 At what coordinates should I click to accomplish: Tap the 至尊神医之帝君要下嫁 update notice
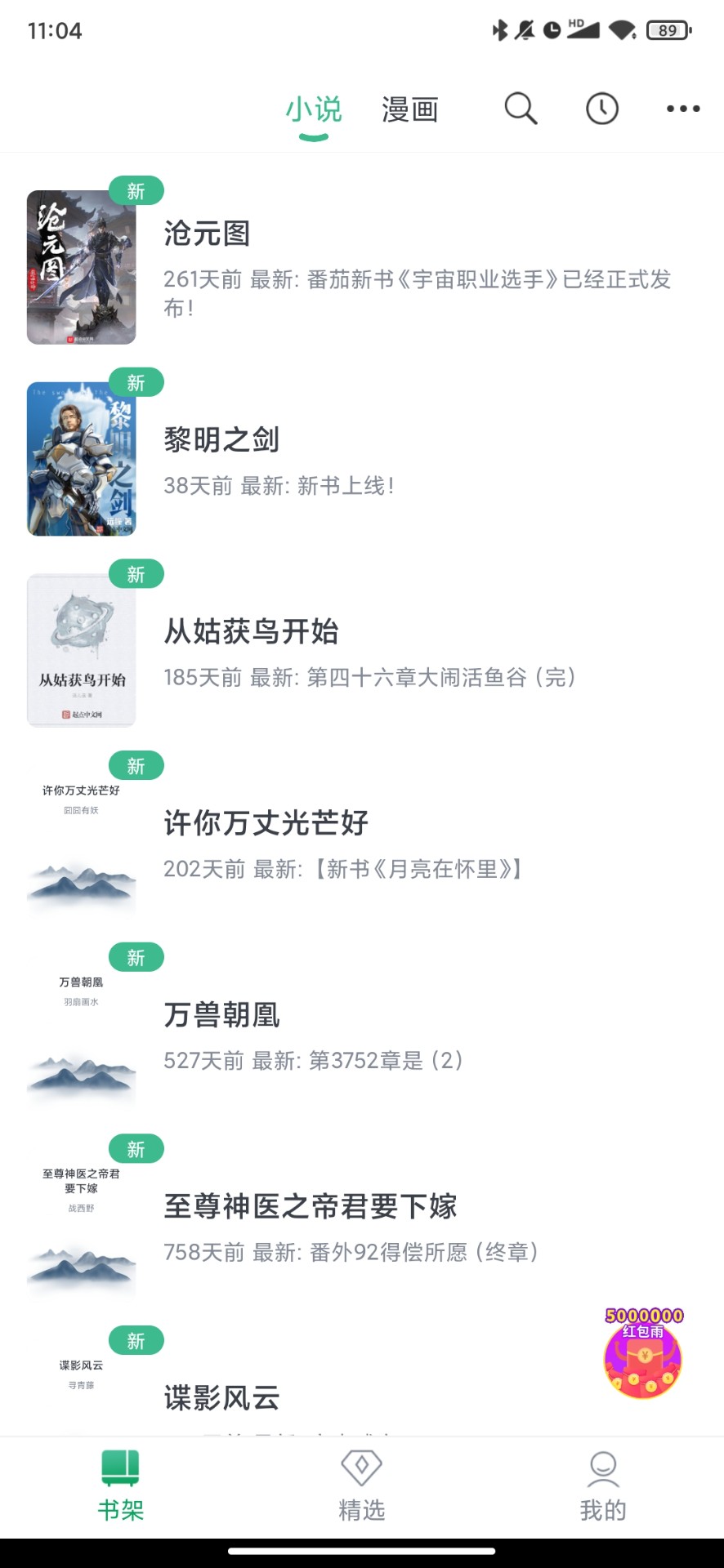pyautogui.click(x=351, y=1252)
